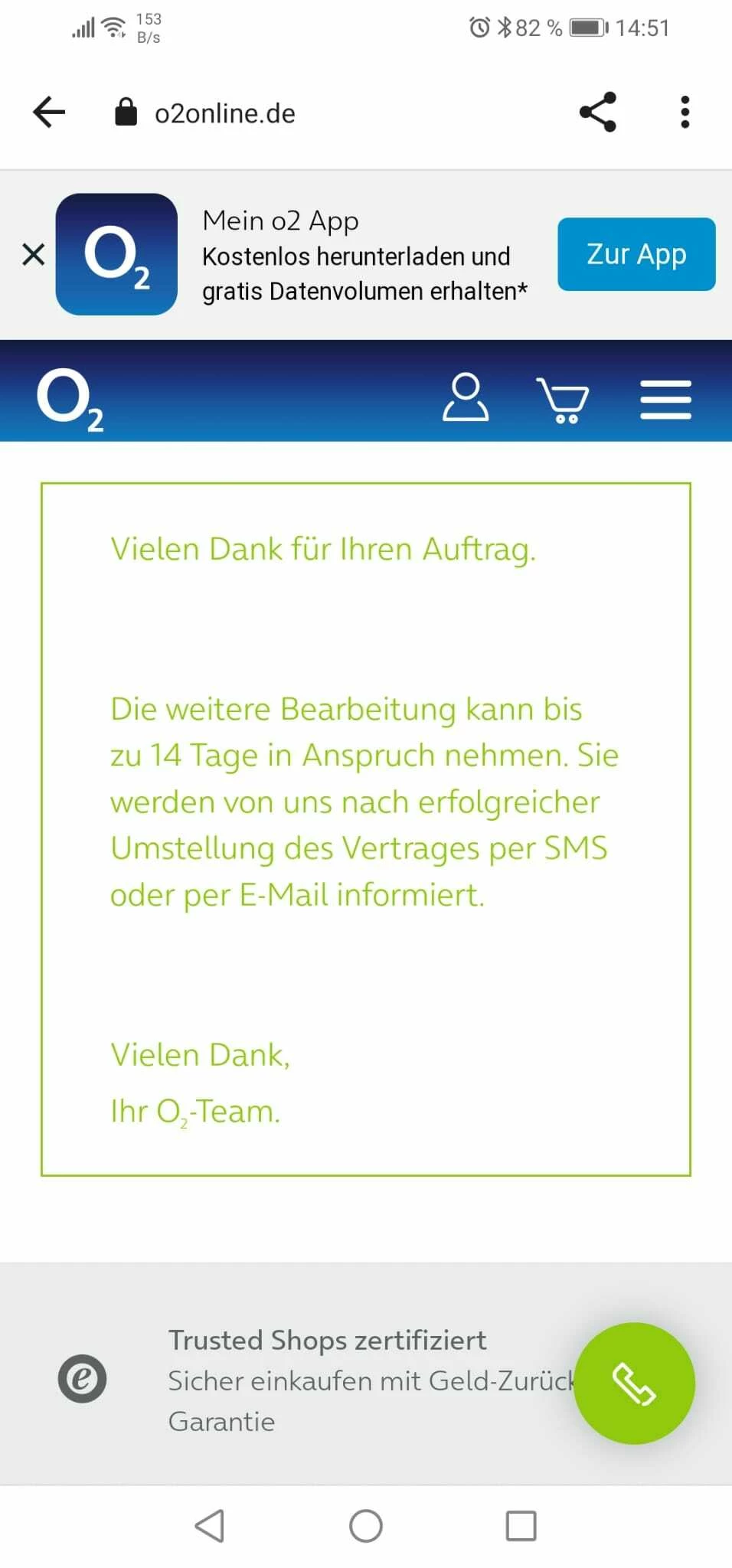Share the o2online.de page
The width and height of the screenshot is (732, 1568).
point(598,112)
